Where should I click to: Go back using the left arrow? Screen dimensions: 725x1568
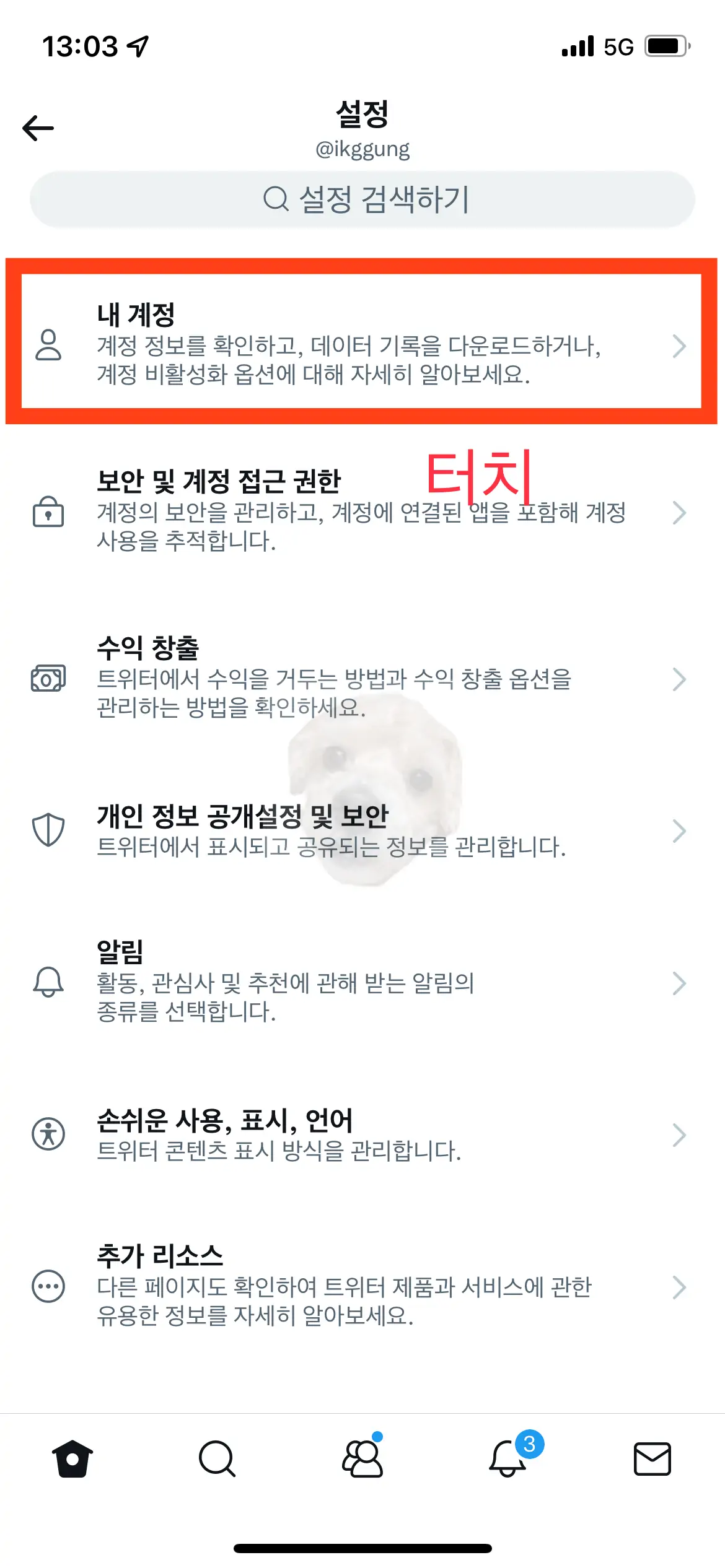tap(37, 128)
